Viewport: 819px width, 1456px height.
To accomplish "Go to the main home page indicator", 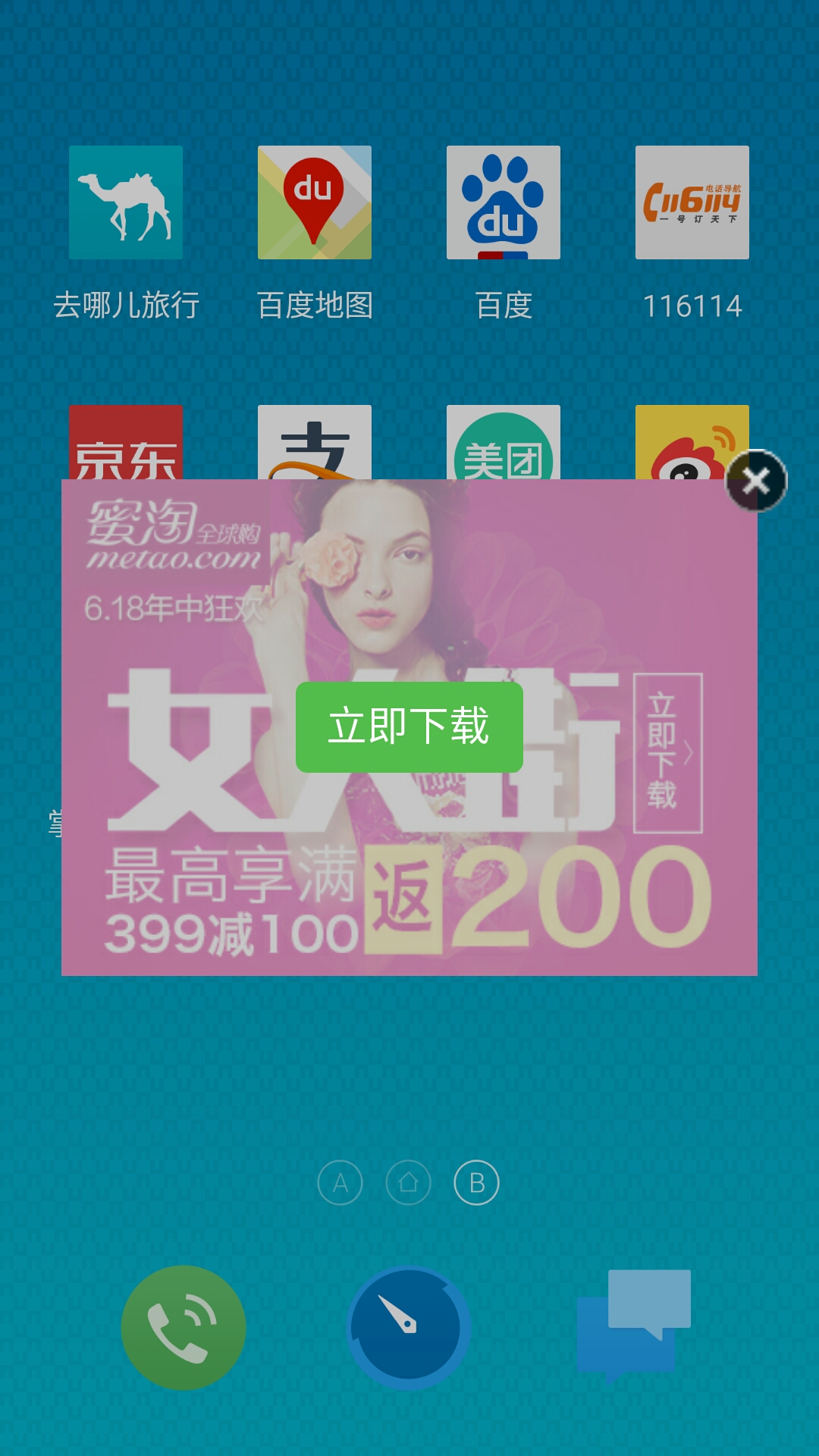I will 409,1182.
